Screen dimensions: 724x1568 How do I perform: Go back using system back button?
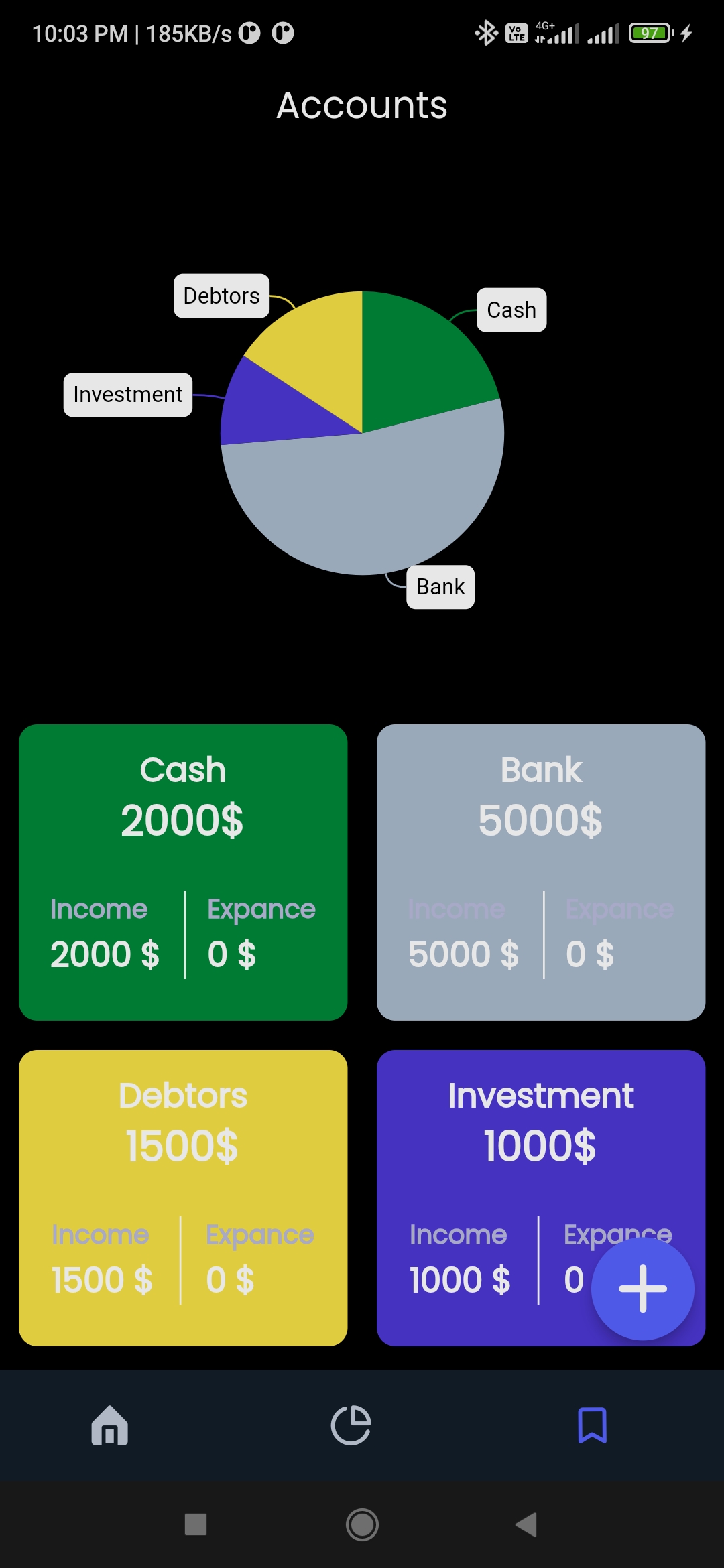[527, 1524]
